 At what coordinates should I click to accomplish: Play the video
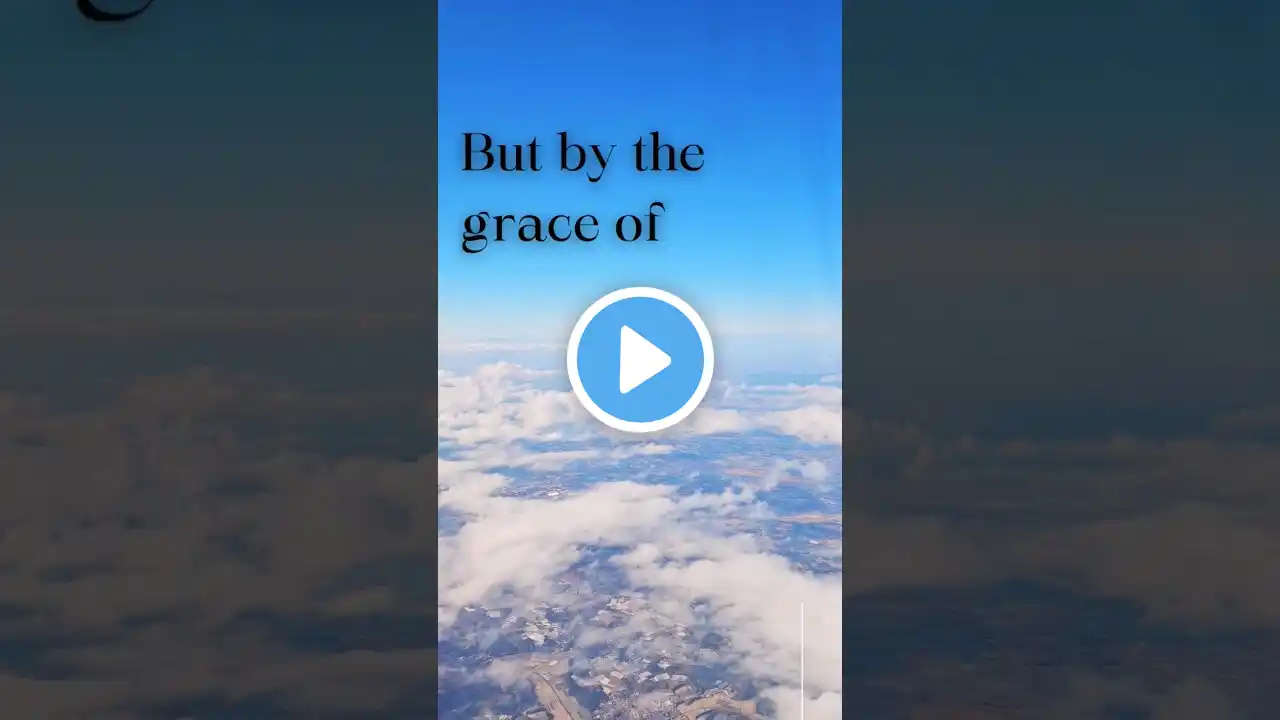[640, 359]
